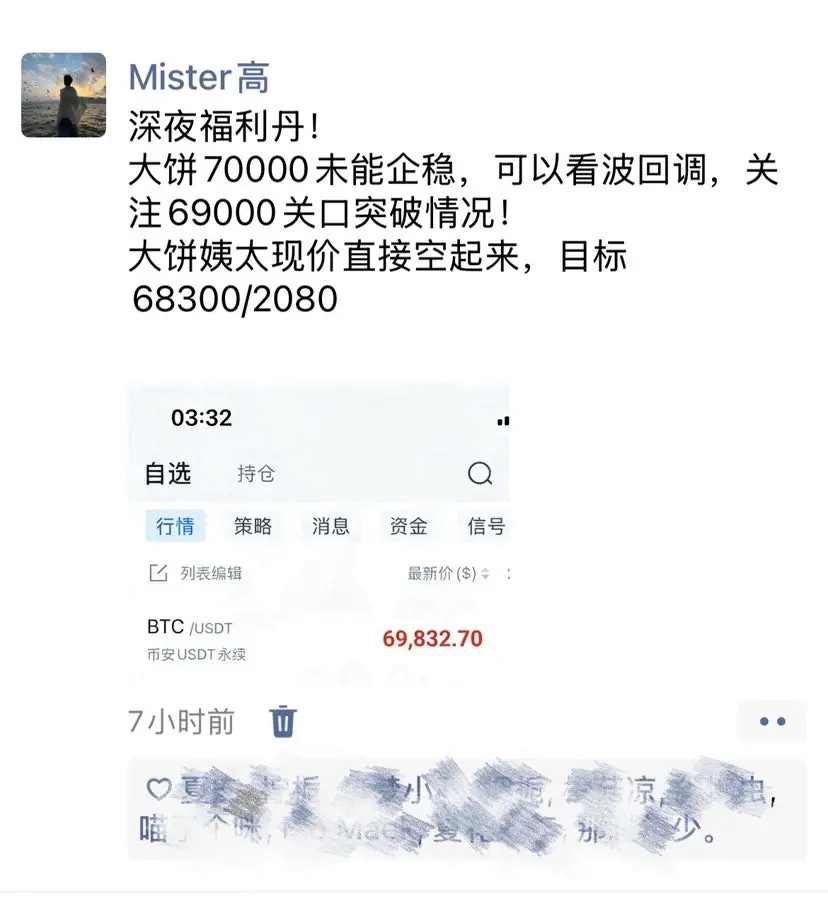Click Mister高's profile avatar picture
The width and height of the screenshot is (828, 904).
(66, 94)
